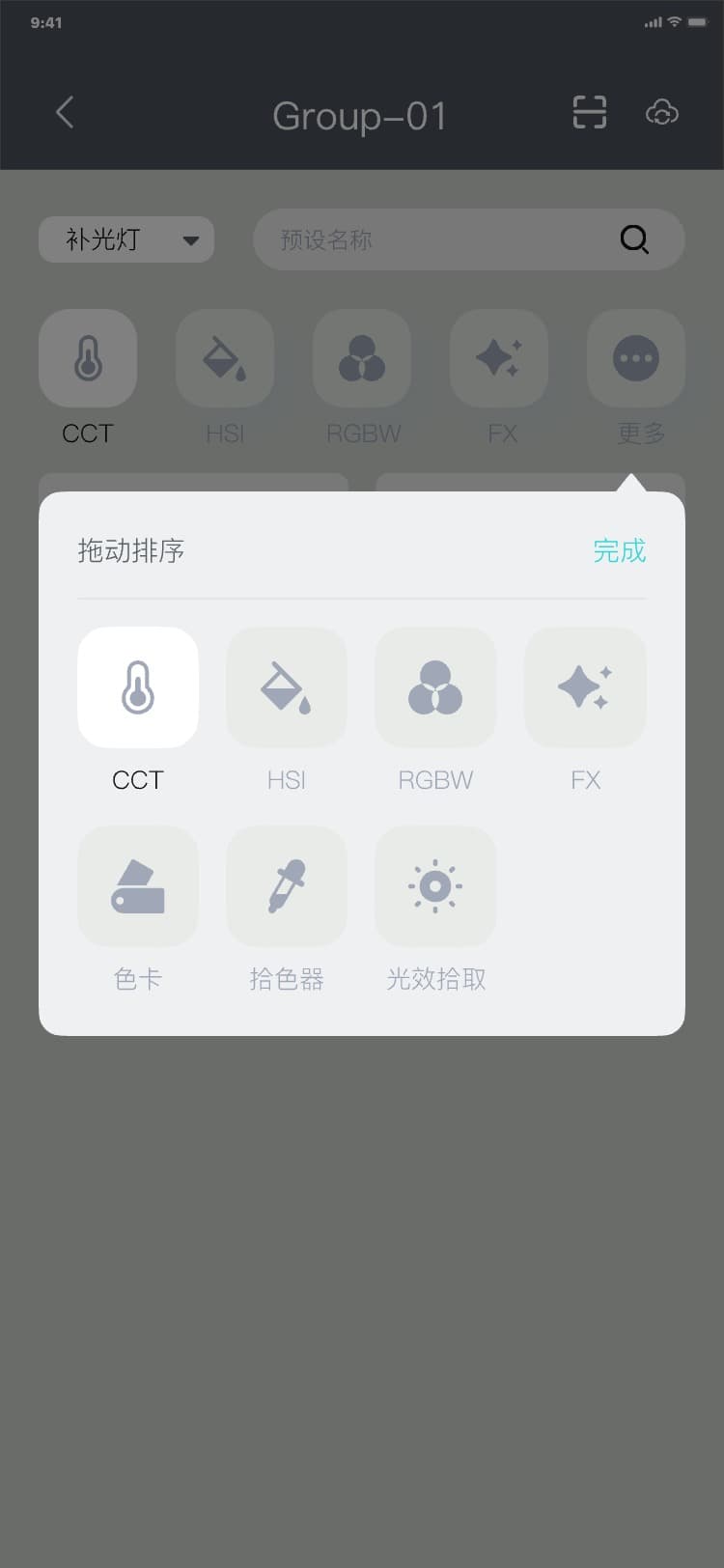
Task: Go back from Group-01
Action: 65,113
